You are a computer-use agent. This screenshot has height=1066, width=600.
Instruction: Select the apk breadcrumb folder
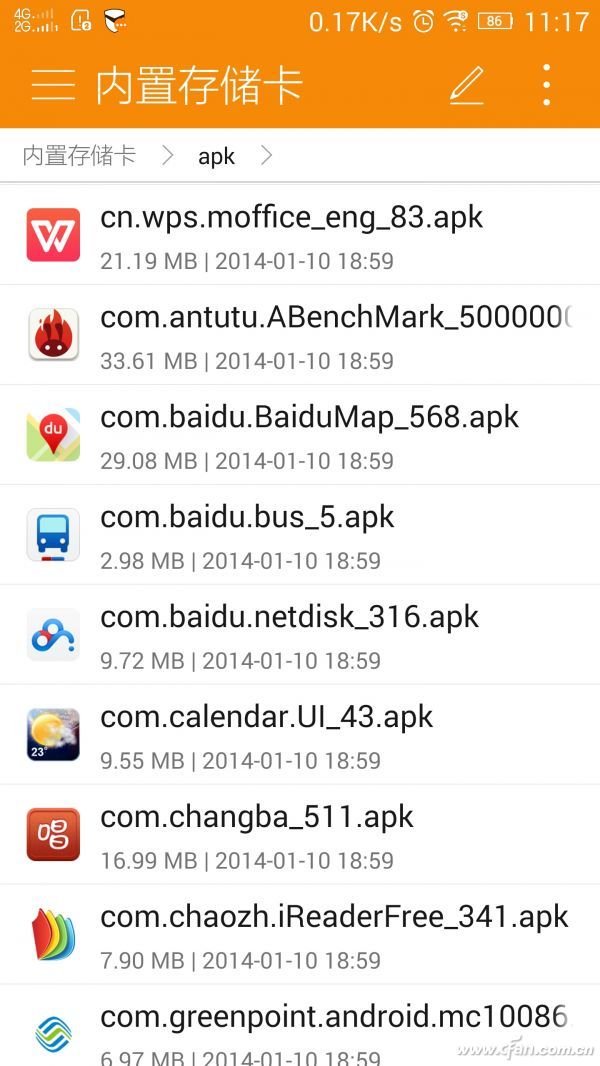click(x=216, y=156)
